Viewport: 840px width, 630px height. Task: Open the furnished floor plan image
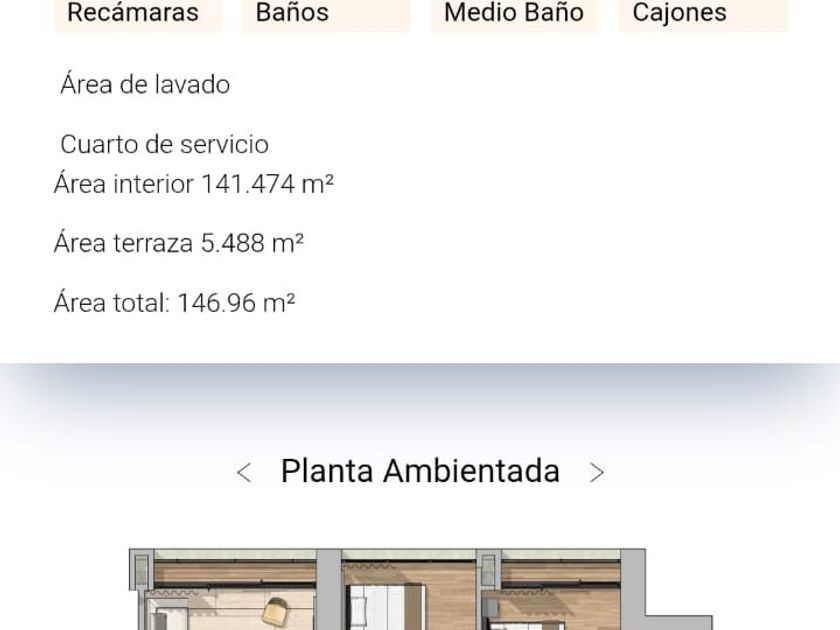(x=420, y=590)
